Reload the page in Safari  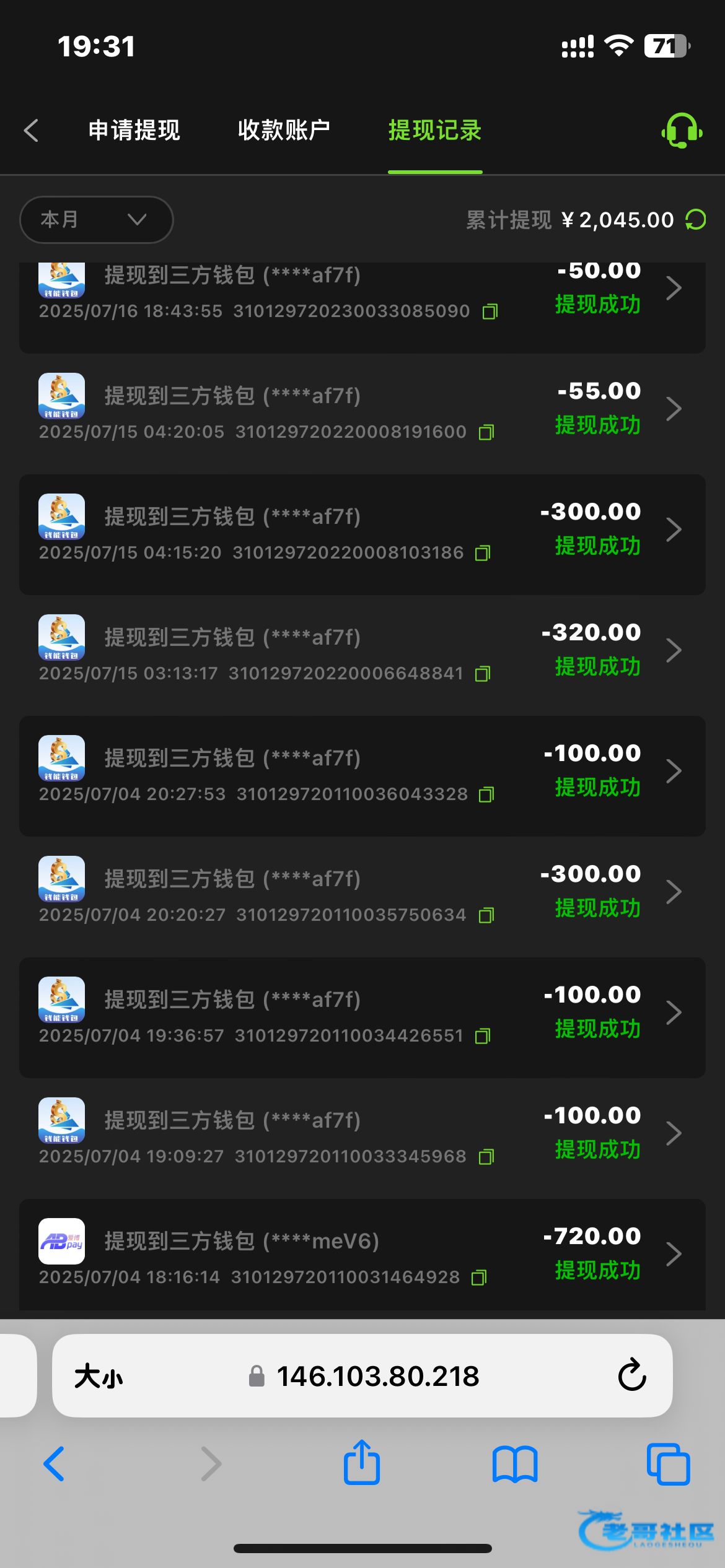(632, 1375)
